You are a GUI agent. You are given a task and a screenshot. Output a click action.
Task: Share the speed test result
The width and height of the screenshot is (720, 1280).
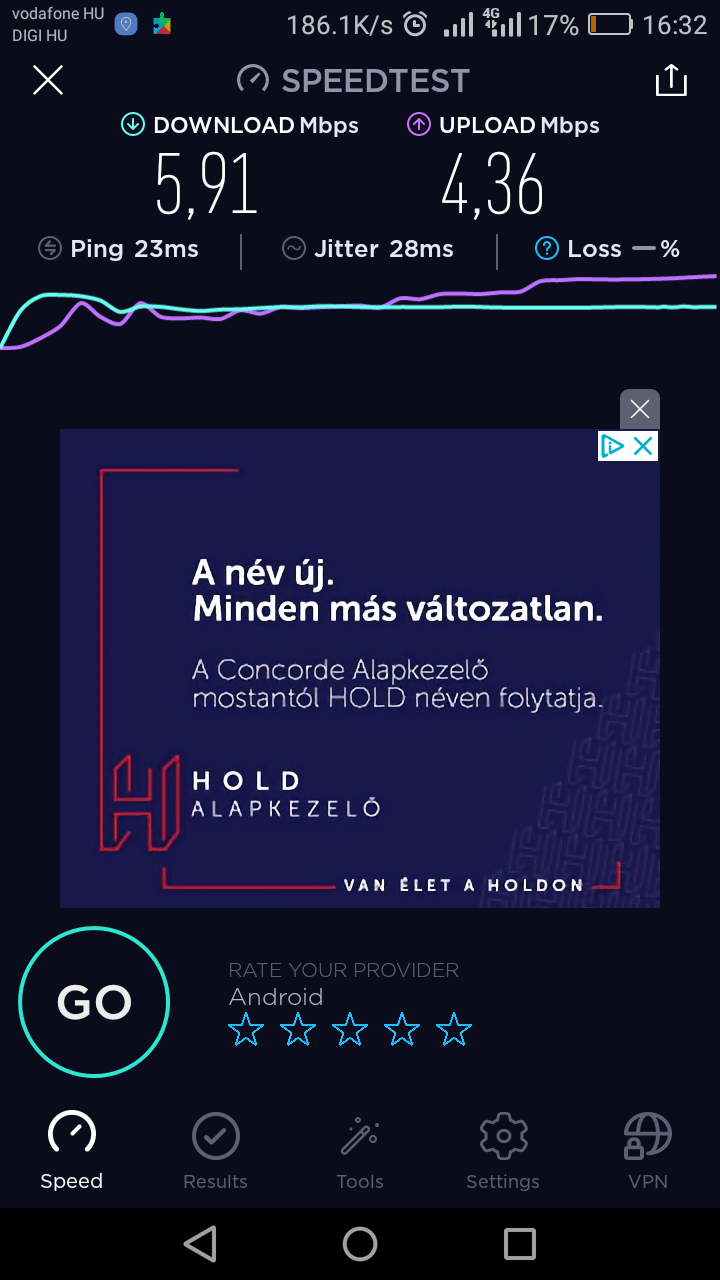[671, 80]
